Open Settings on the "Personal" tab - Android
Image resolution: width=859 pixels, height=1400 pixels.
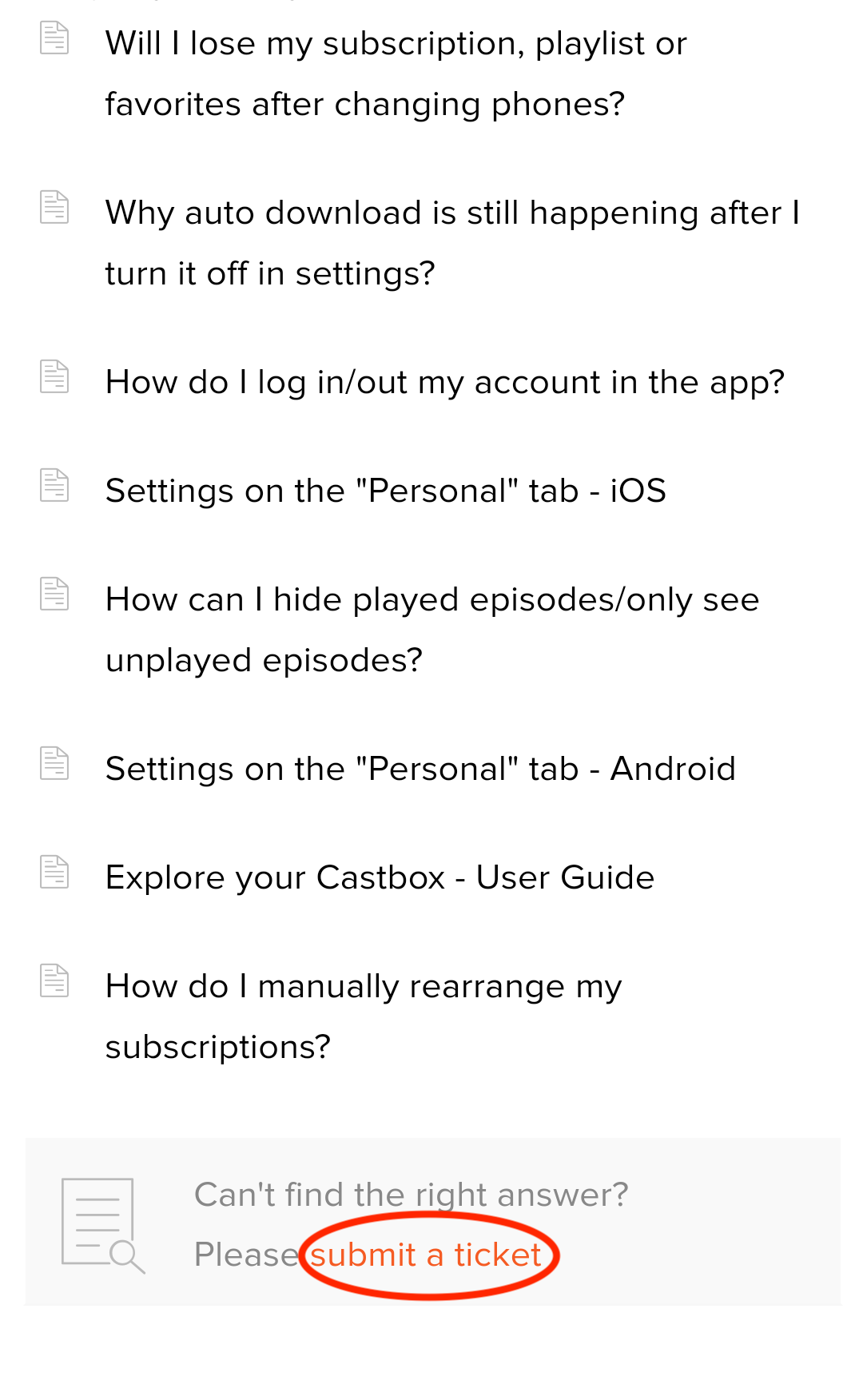click(x=420, y=769)
